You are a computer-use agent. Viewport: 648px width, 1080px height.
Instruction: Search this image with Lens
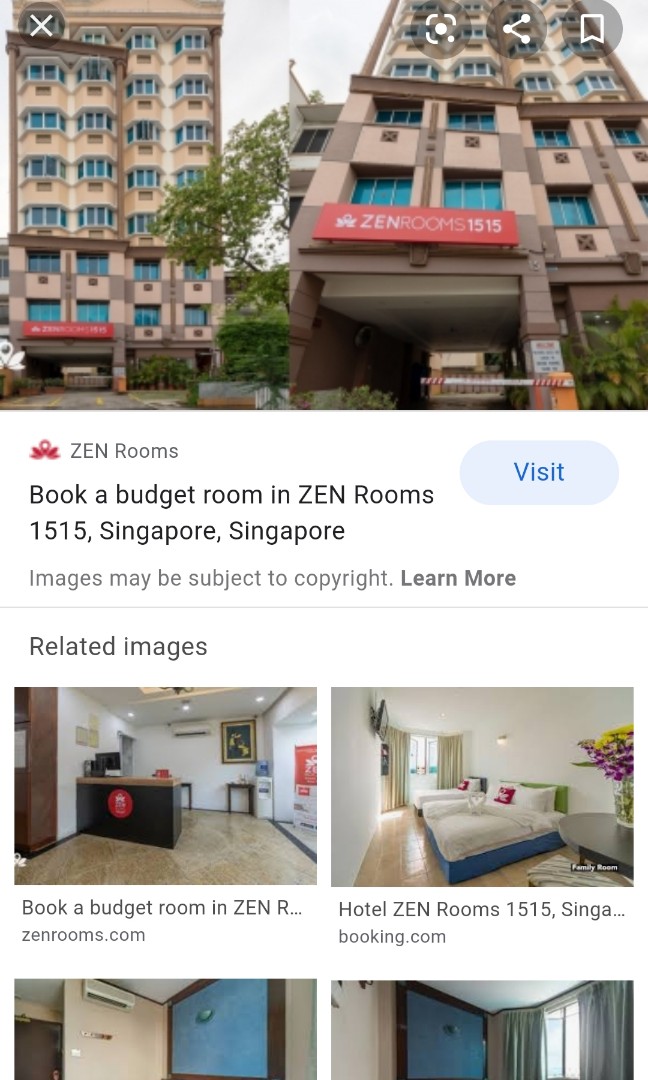tap(440, 28)
